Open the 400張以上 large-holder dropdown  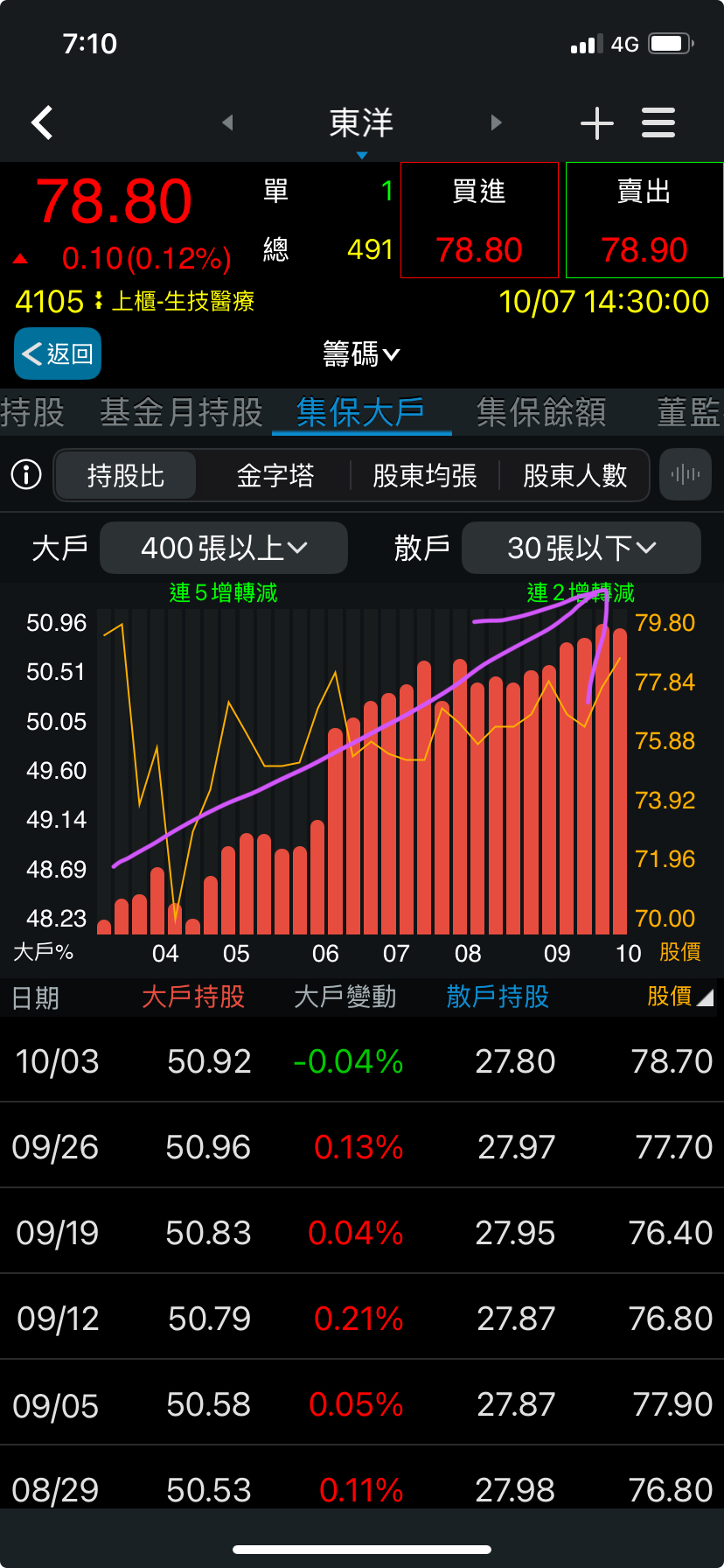(224, 548)
